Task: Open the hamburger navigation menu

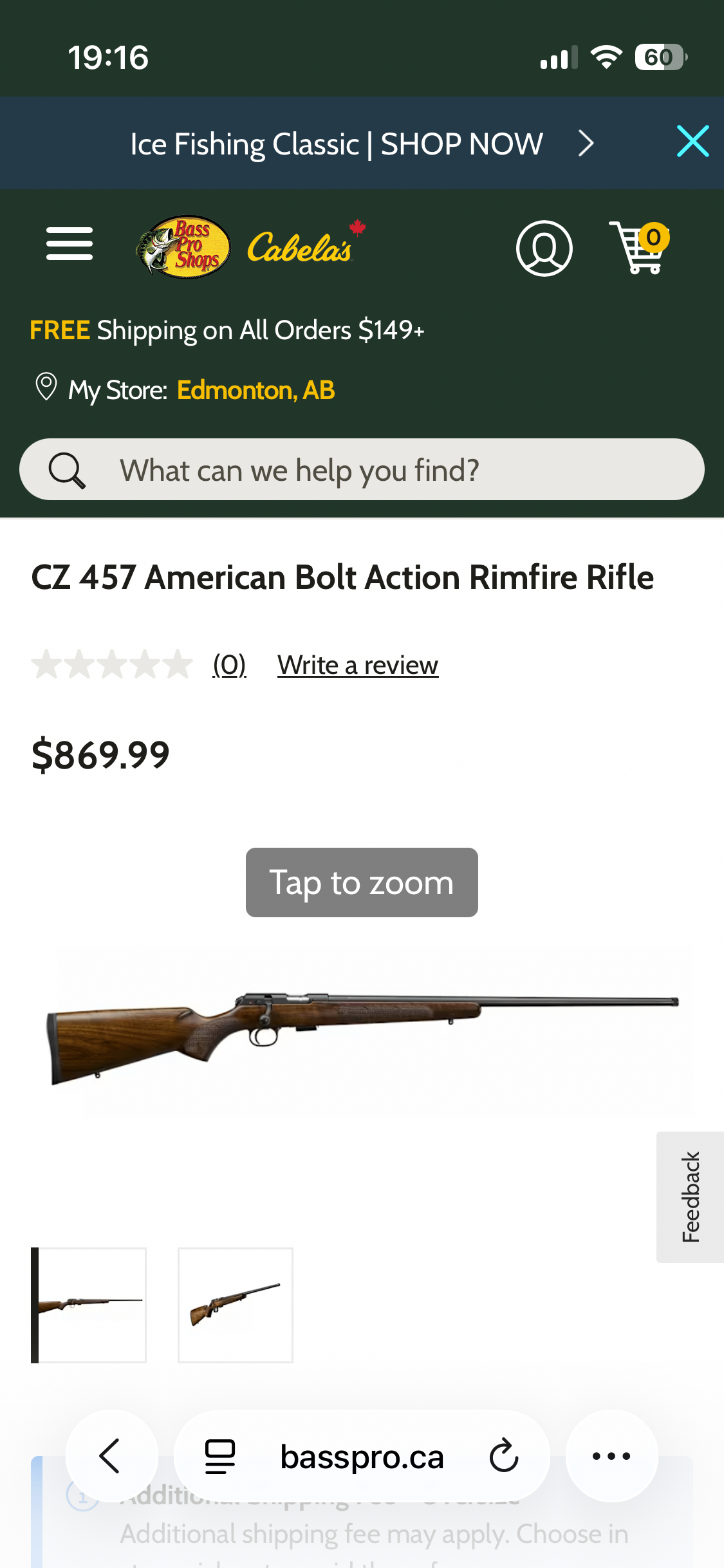Action: (x=69, y=243)
